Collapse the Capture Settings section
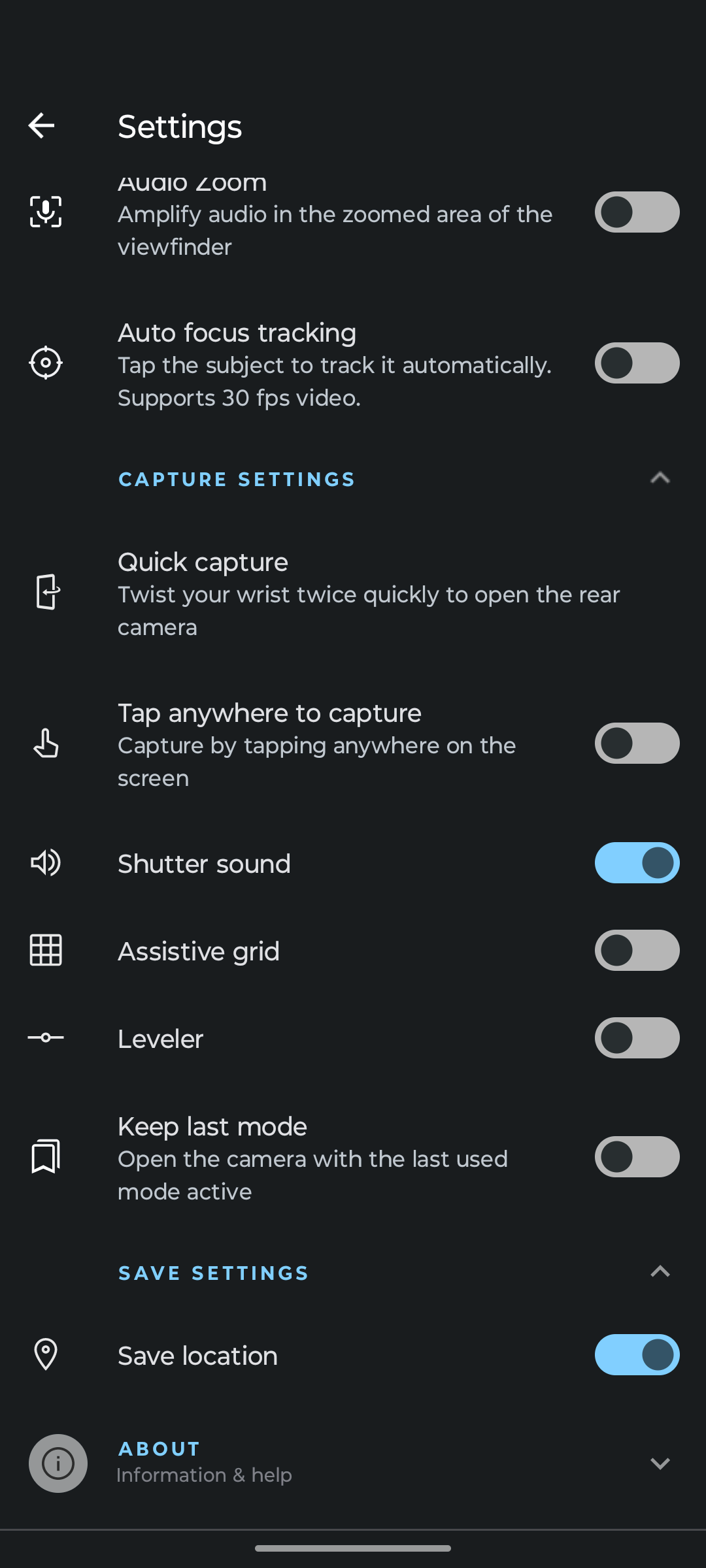Image resolution: width=706 pixels, height=1568 pixels. tap(660, 478)
